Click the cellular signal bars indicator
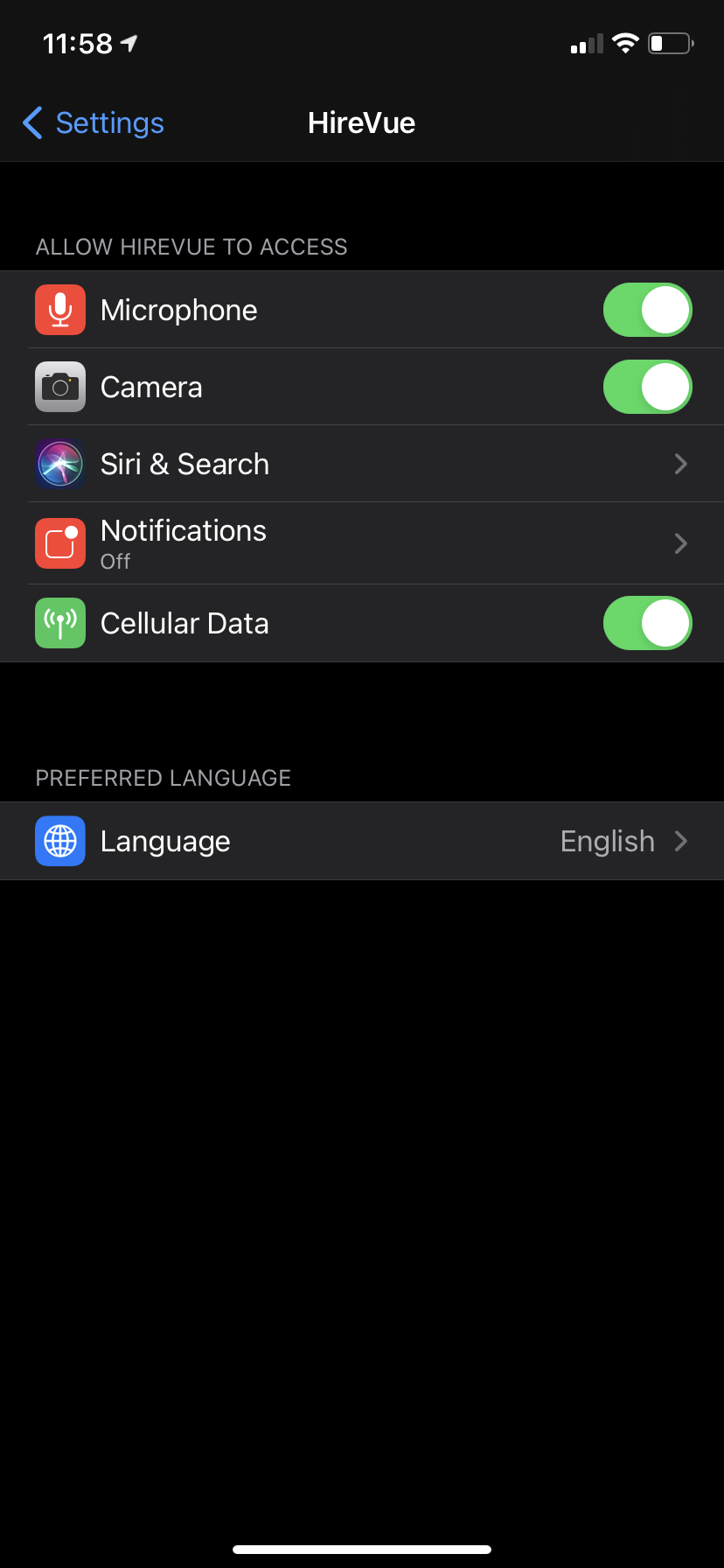Screen dimensions: 724x1568 click(584, 42)
